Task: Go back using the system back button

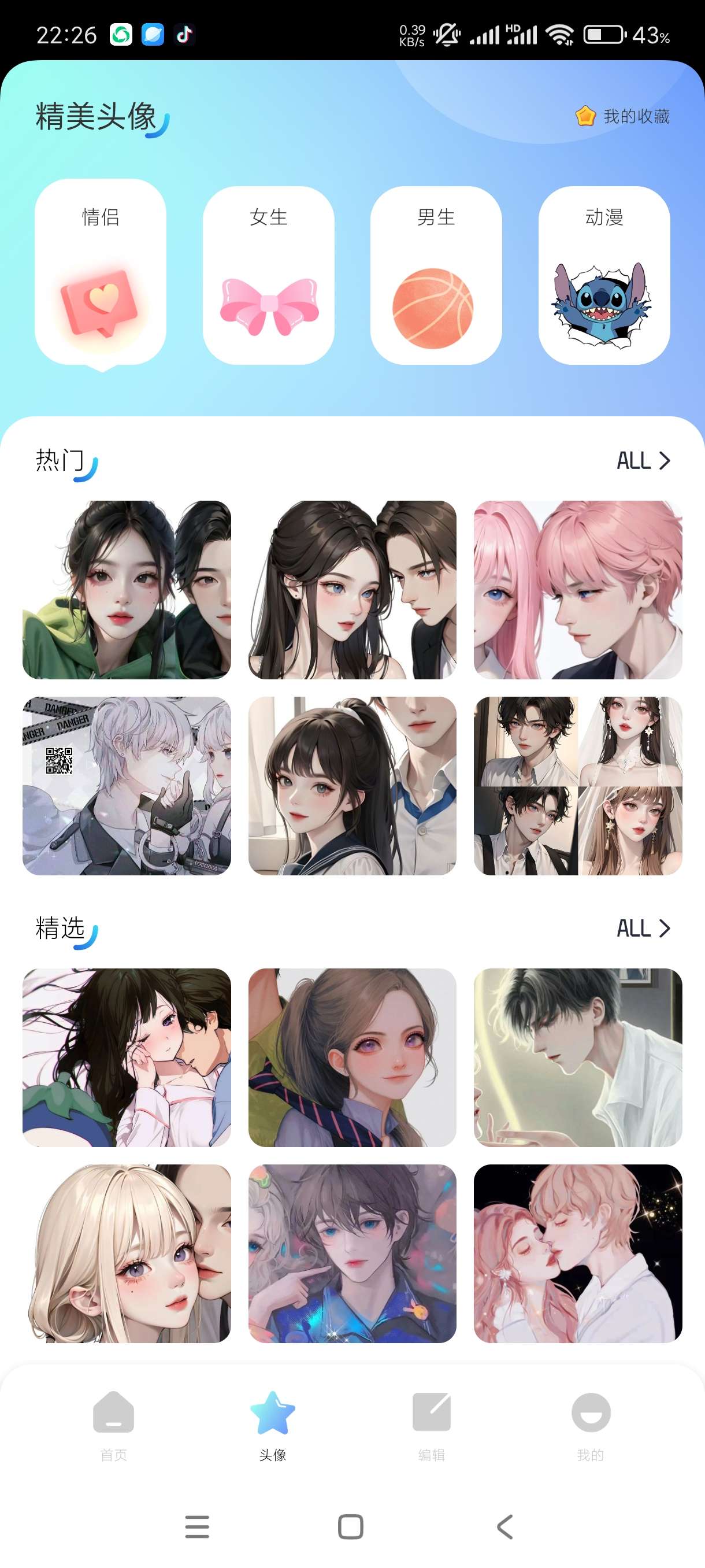Action: tap(505, 1526)
